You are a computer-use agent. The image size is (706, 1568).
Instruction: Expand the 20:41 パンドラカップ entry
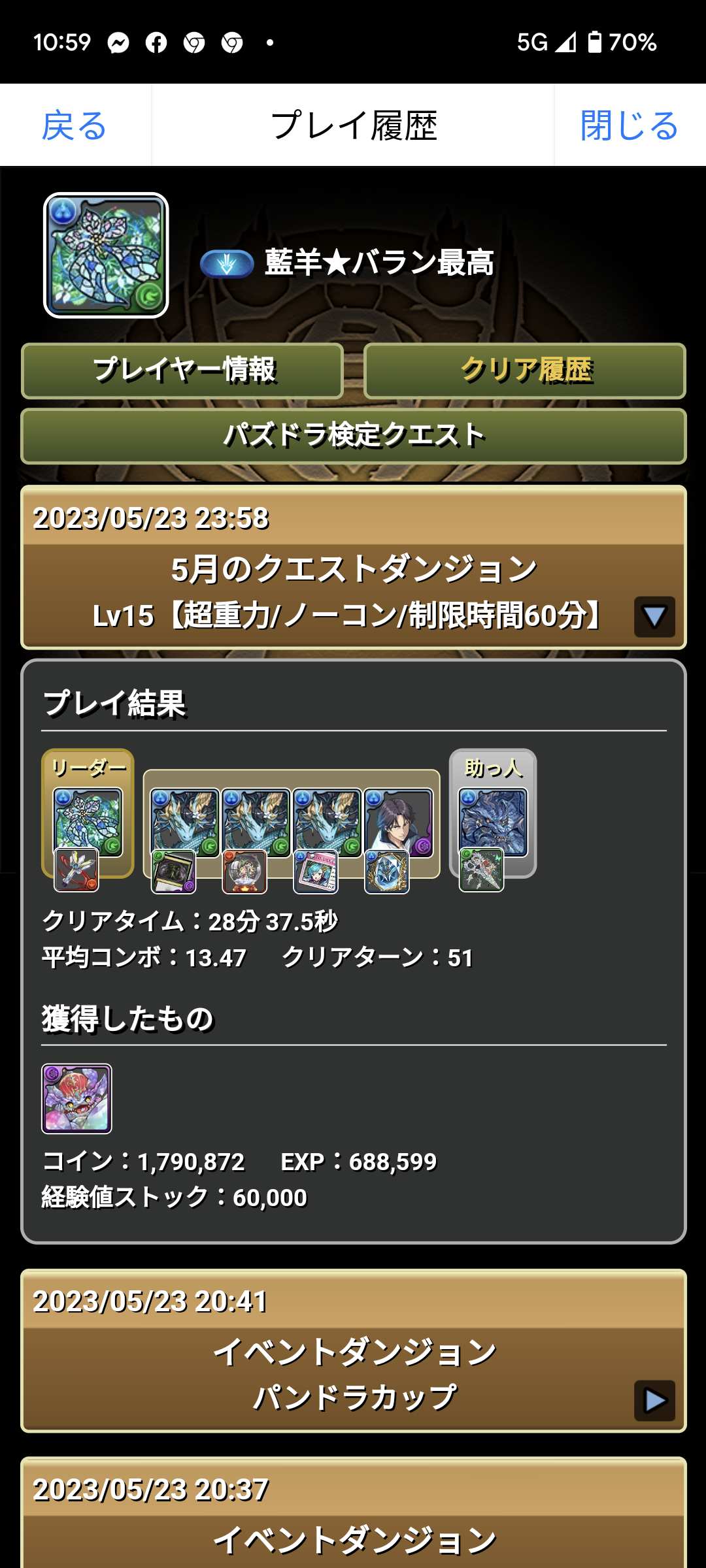click(654, 1400)
